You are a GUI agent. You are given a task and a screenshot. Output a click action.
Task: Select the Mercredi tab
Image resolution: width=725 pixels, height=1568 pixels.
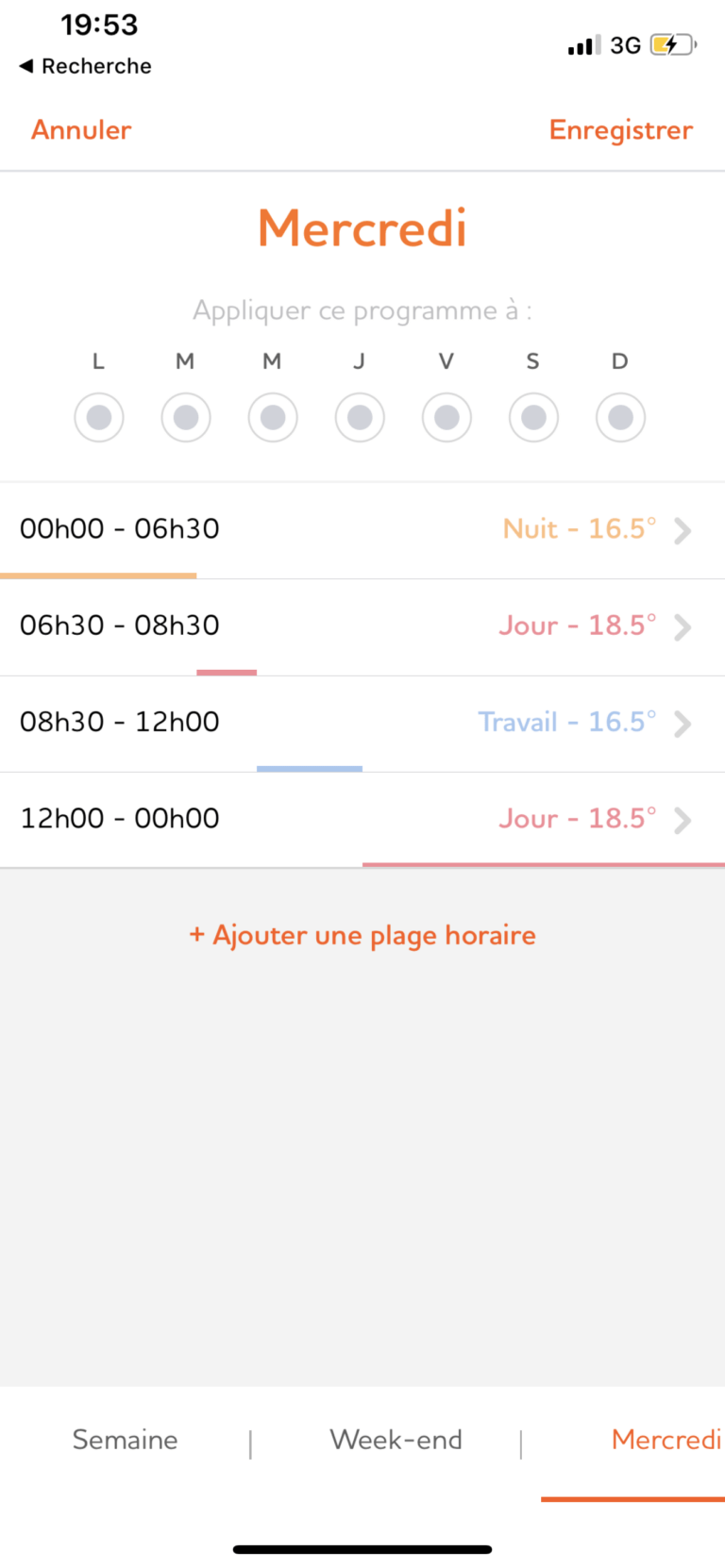pyautogui.click(x=665, y=1440)
